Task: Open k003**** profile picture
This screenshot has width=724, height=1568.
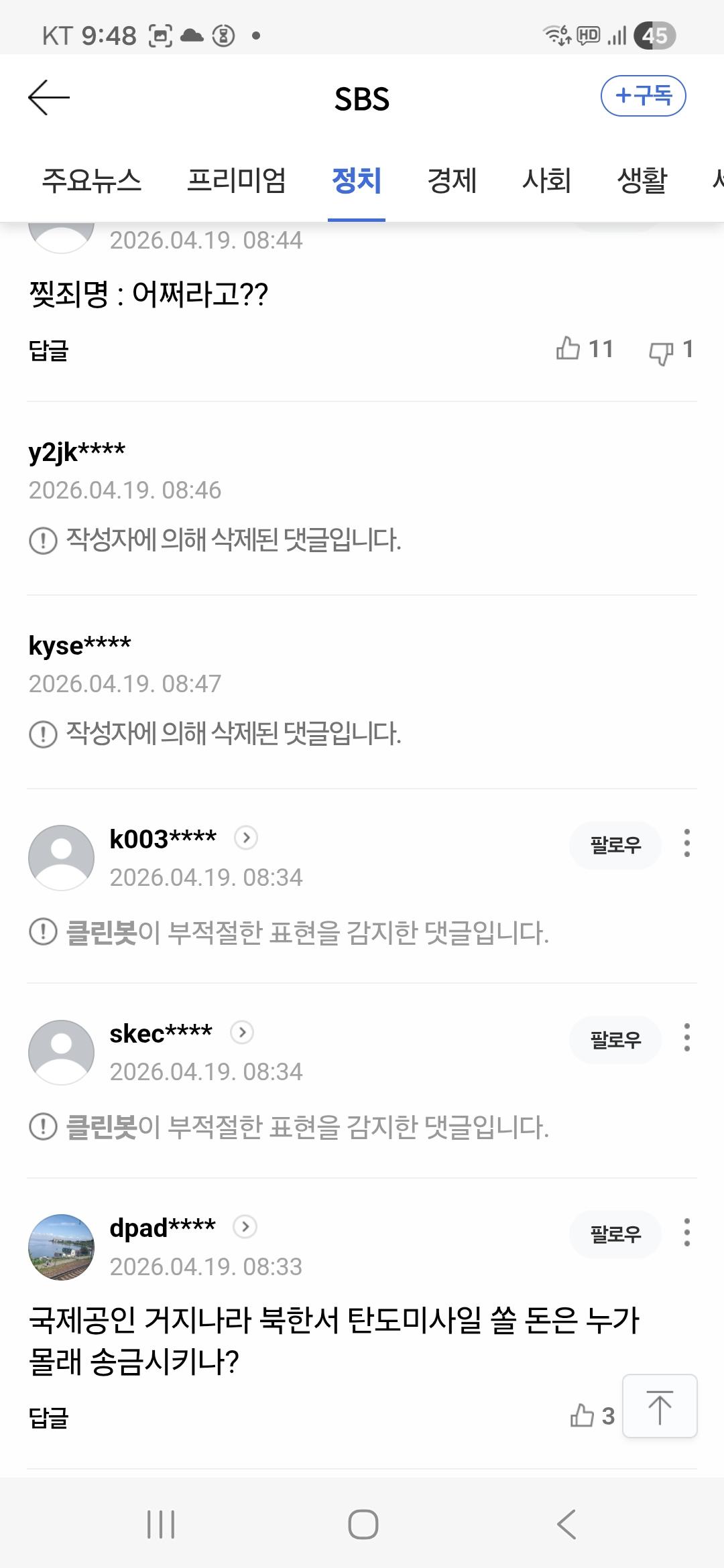Action: (x=61, y=858)
